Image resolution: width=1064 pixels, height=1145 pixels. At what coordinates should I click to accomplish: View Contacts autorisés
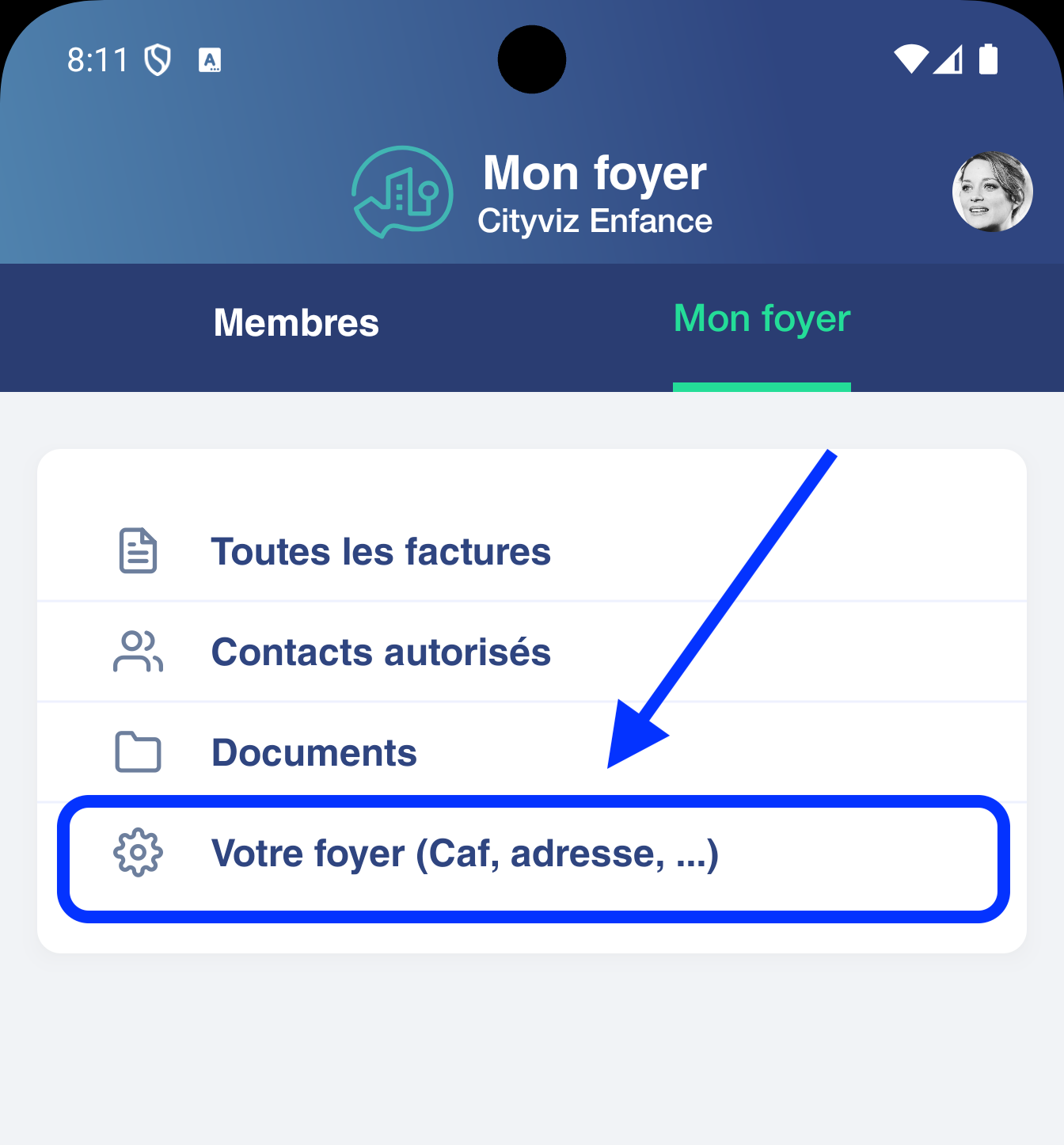tap(380, 652)
